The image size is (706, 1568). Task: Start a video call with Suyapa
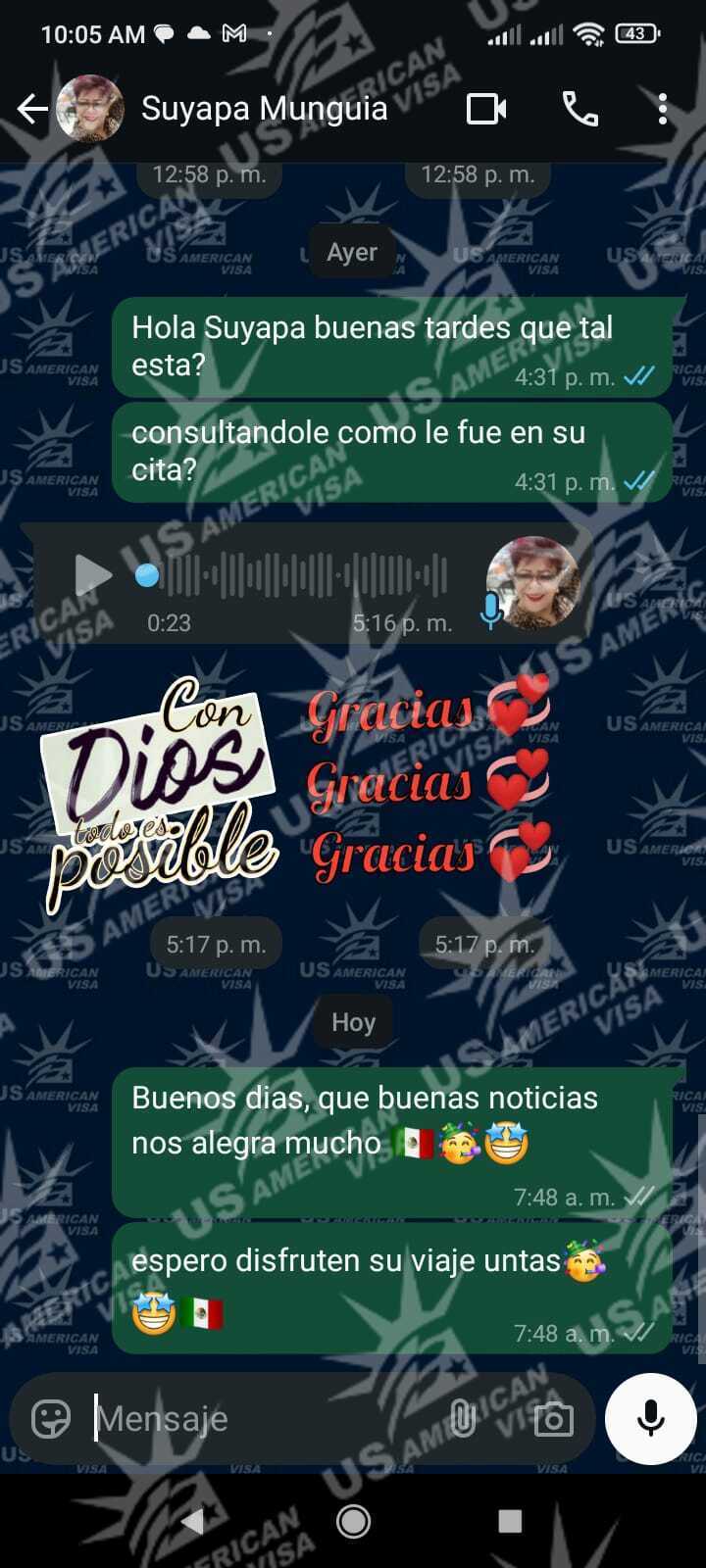(x=486, y=109)
